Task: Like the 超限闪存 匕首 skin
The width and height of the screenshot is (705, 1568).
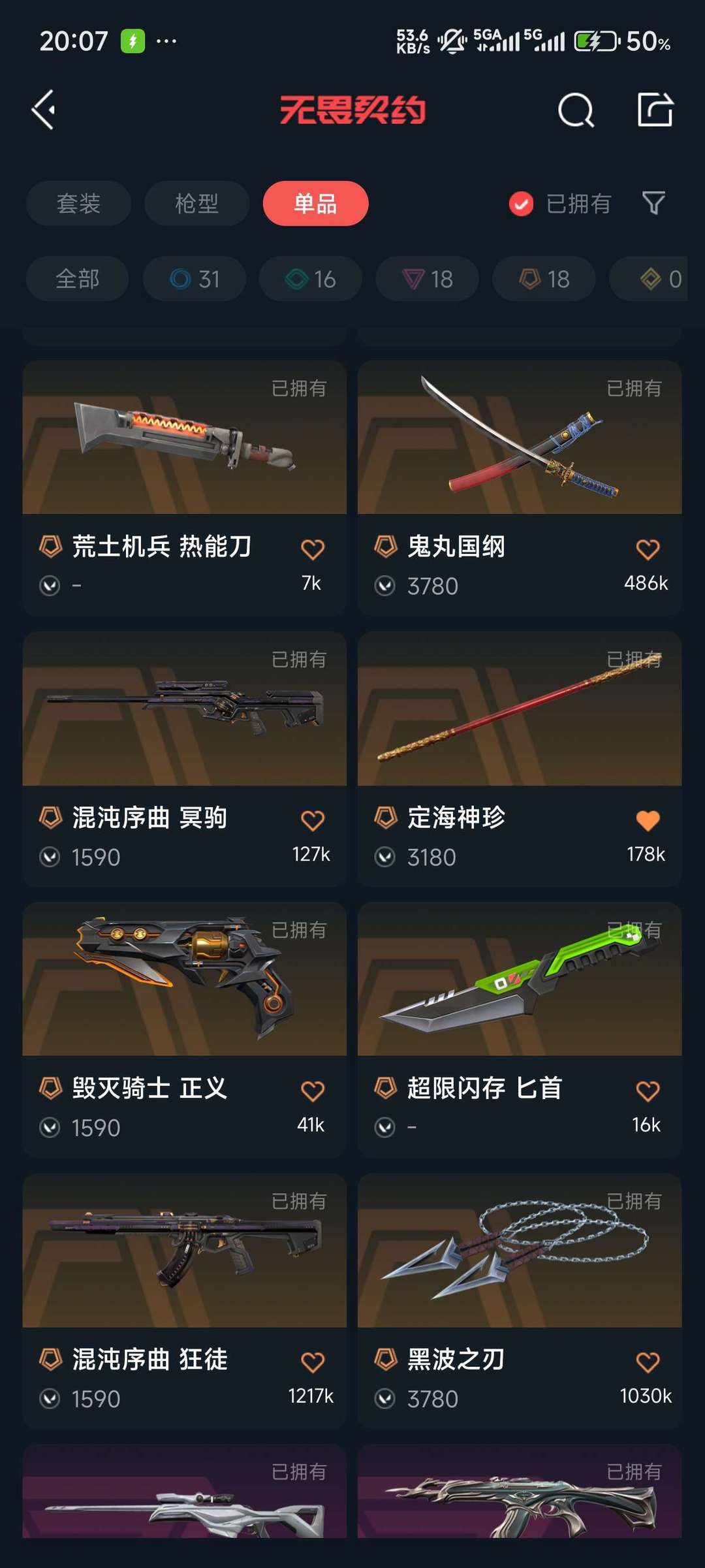Action: click(648, 1091)
